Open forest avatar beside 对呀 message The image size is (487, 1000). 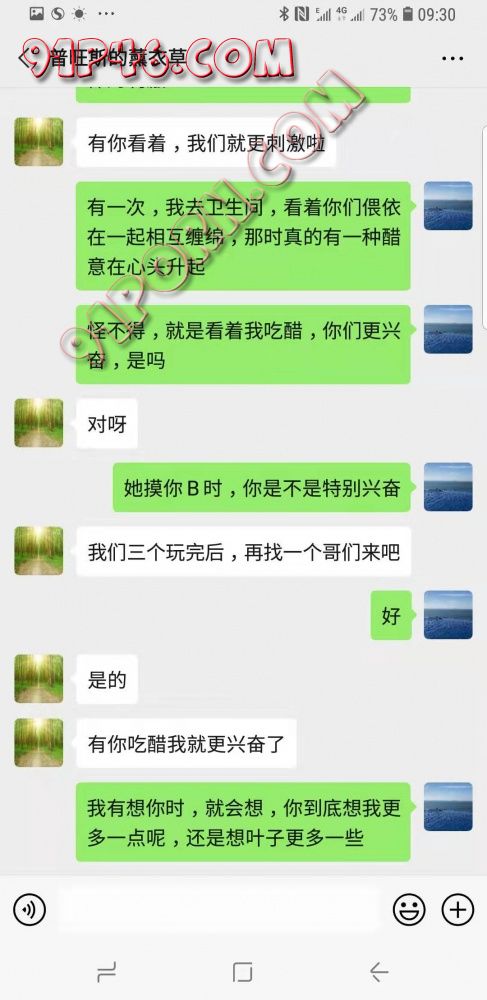[39, 423]
